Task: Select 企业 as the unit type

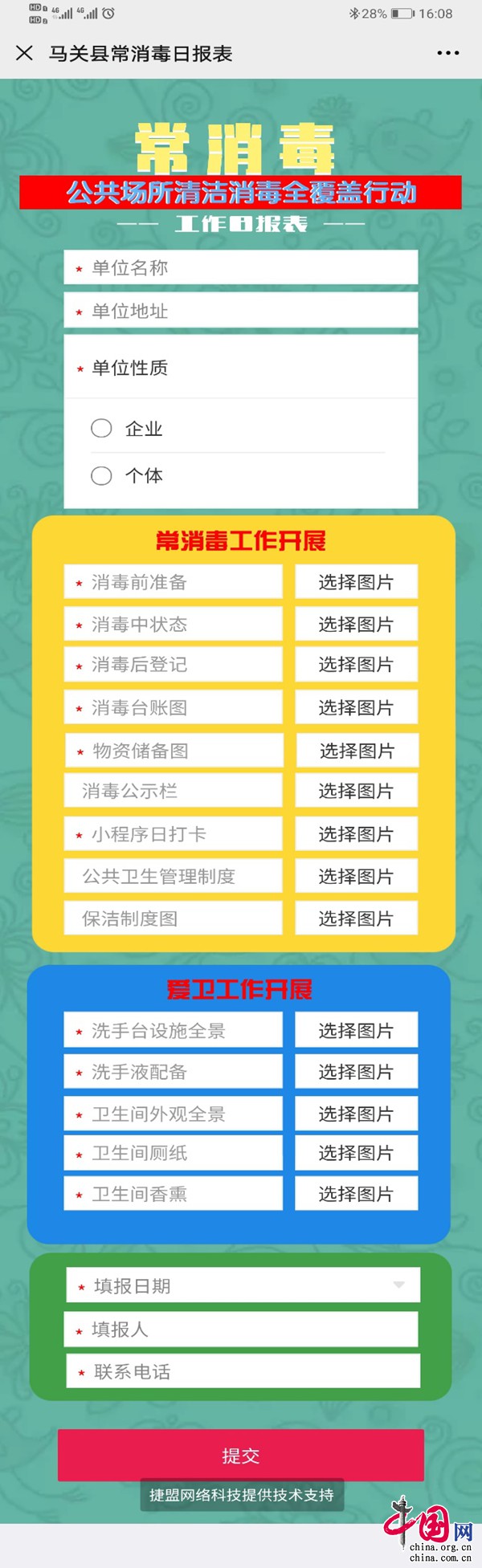Action: [102, 429]
